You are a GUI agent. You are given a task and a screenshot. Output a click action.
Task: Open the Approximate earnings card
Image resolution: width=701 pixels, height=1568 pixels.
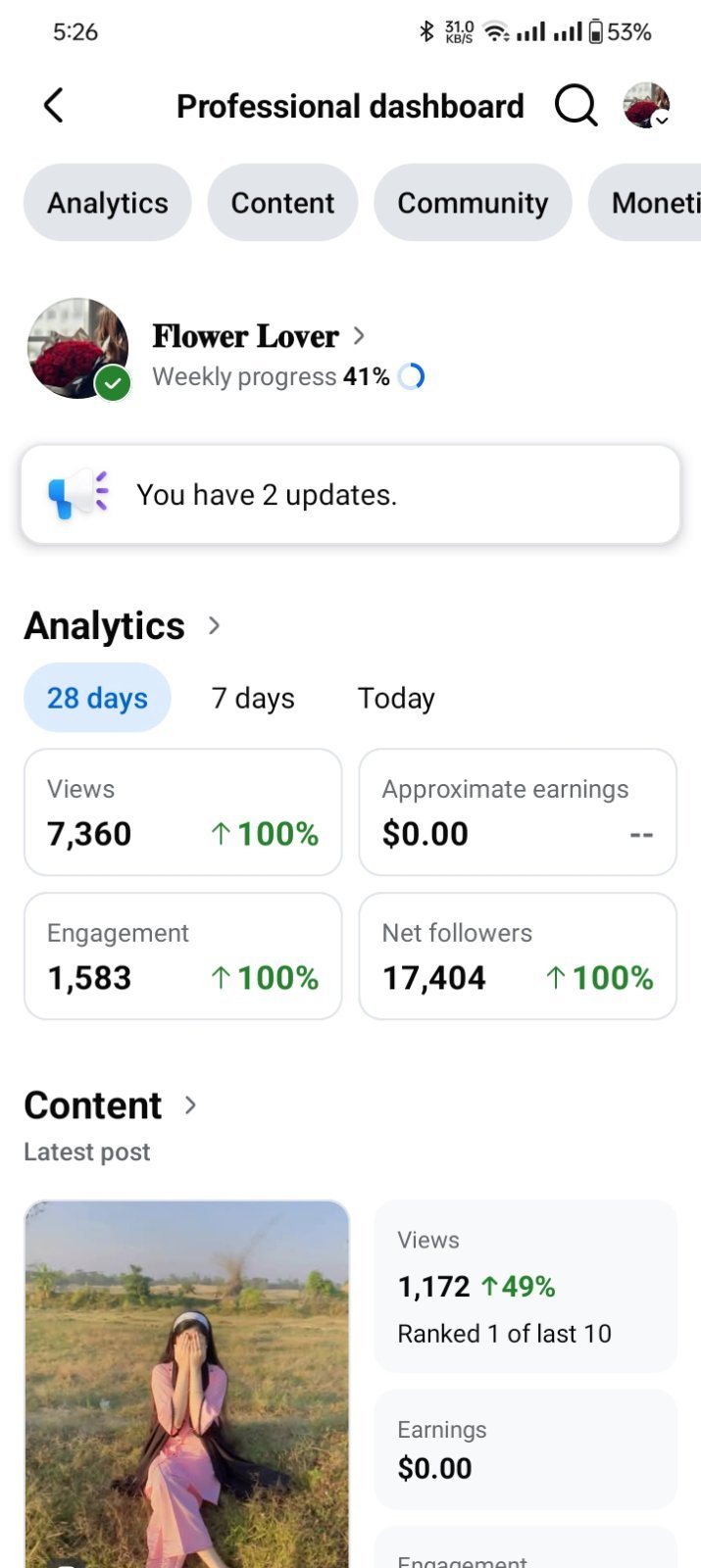pos(518,812)
